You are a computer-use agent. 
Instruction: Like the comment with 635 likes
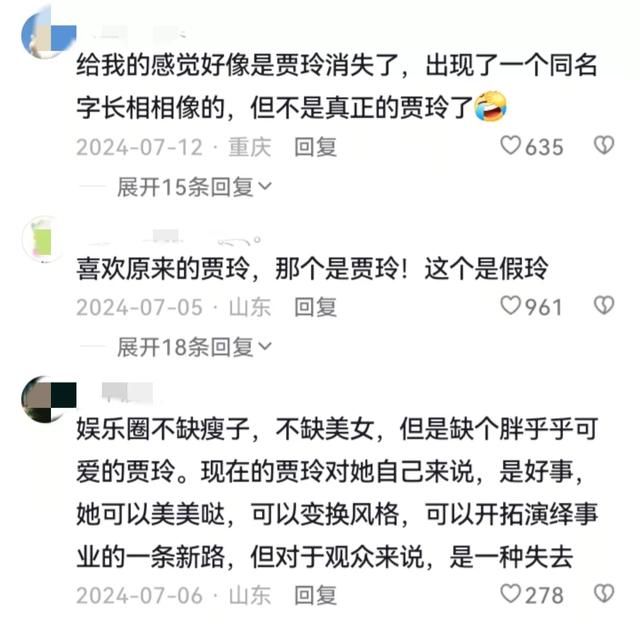click(511, 146)
